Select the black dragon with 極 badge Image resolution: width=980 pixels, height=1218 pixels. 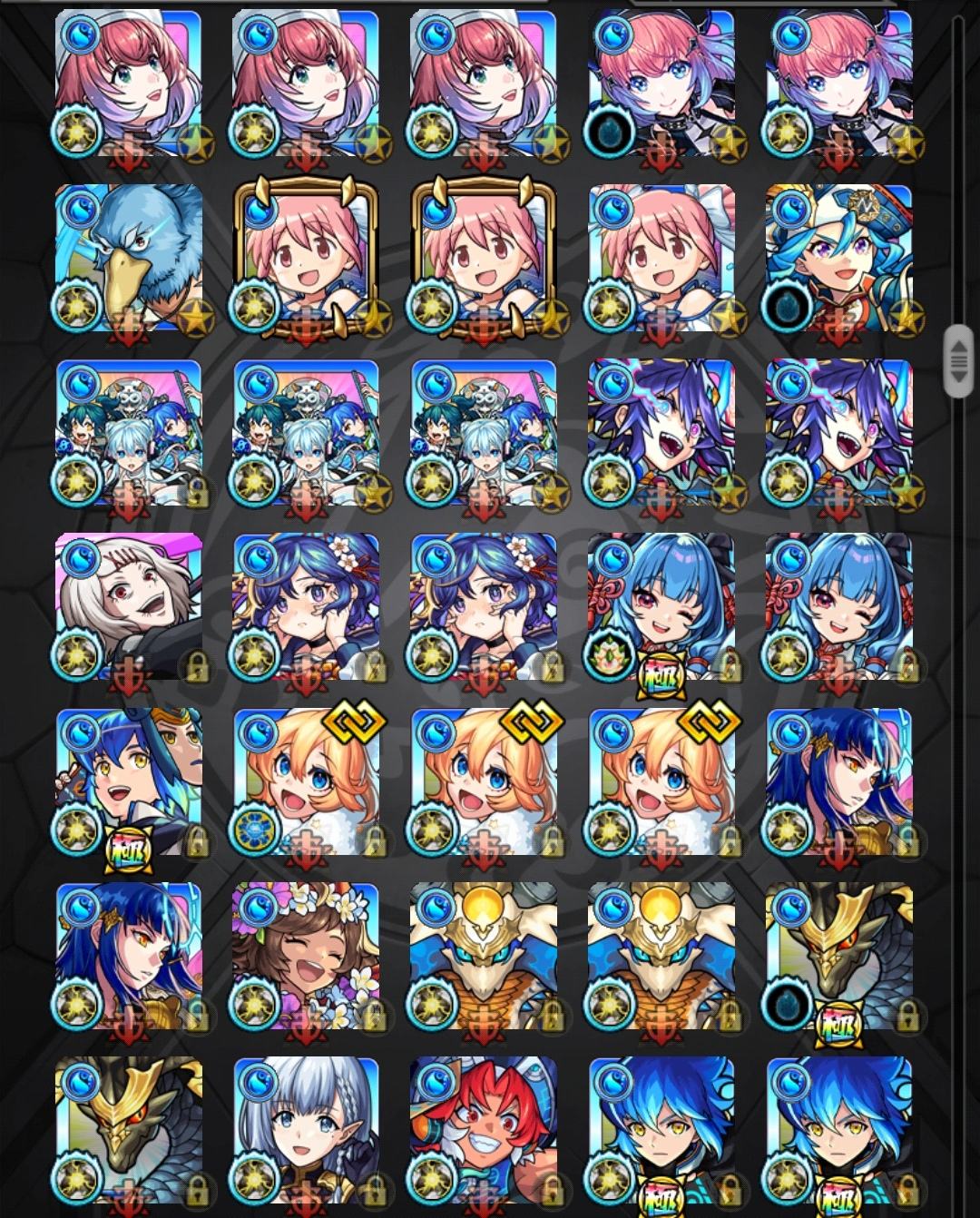point(839,956)
